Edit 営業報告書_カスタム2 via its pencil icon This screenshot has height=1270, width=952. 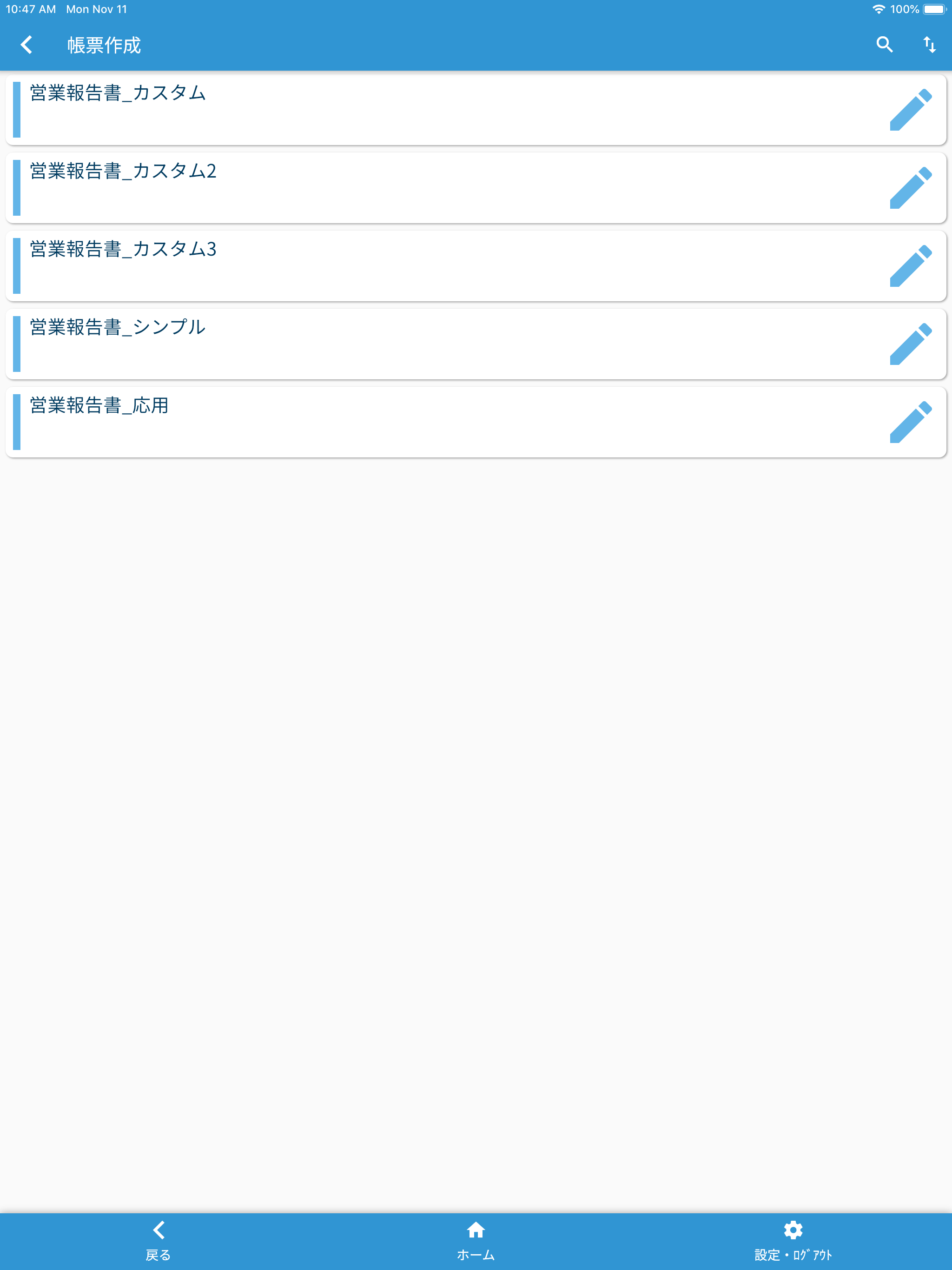[910, 188]
